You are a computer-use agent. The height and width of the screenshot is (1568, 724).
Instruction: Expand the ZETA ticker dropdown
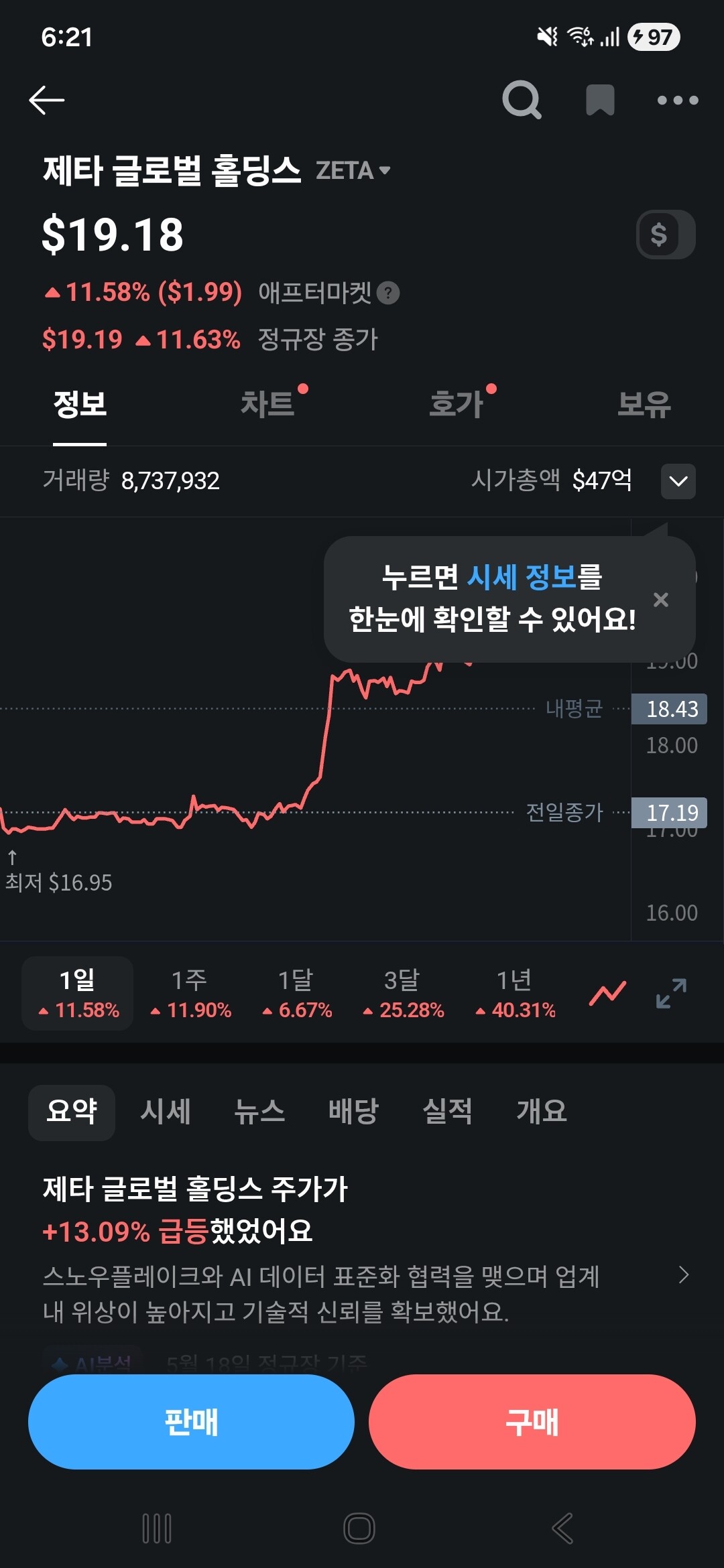[x=353, y=171]
